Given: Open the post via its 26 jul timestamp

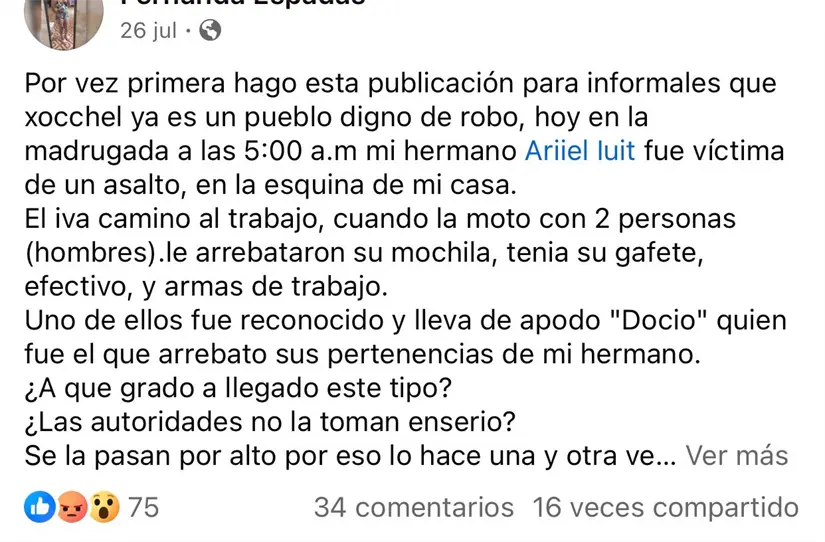Looking at the screenshot, I should click(148, 30).
